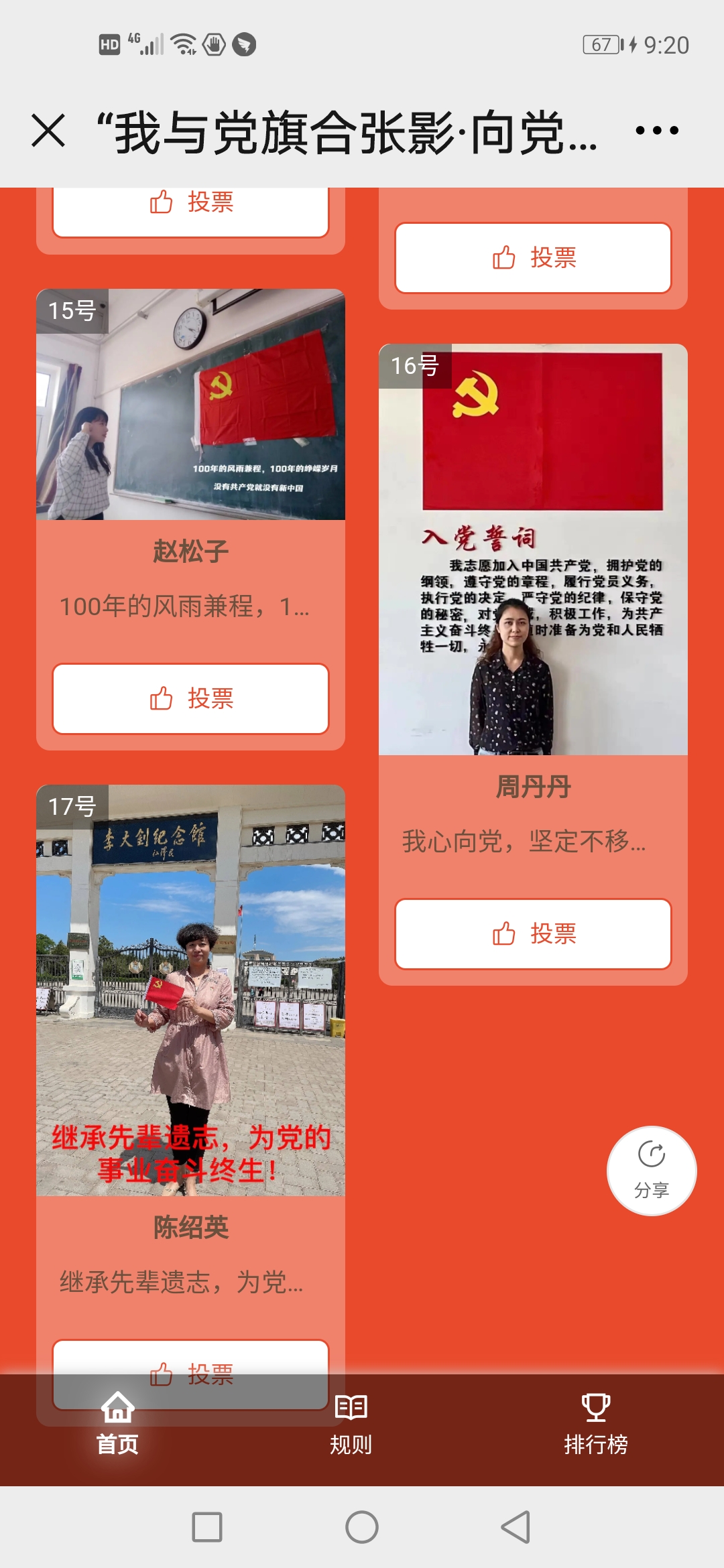The height and width of the screenshot is (1568, 724).
Task: Open 周丹丹's entry 16 photo
Action: [x=533, y=549]
